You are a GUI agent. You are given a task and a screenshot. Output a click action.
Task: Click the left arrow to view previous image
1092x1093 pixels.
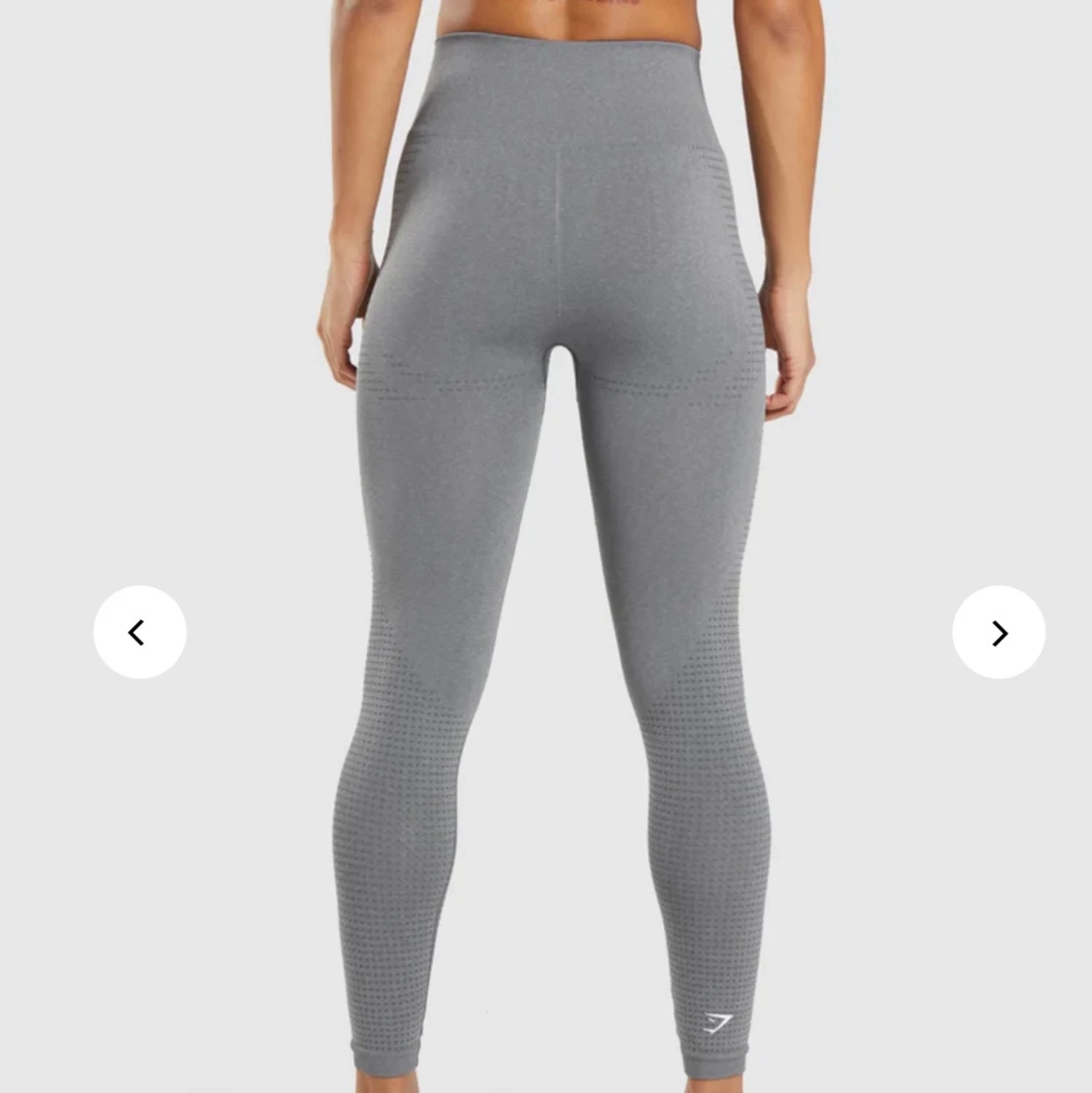click(x=140, y=632)
